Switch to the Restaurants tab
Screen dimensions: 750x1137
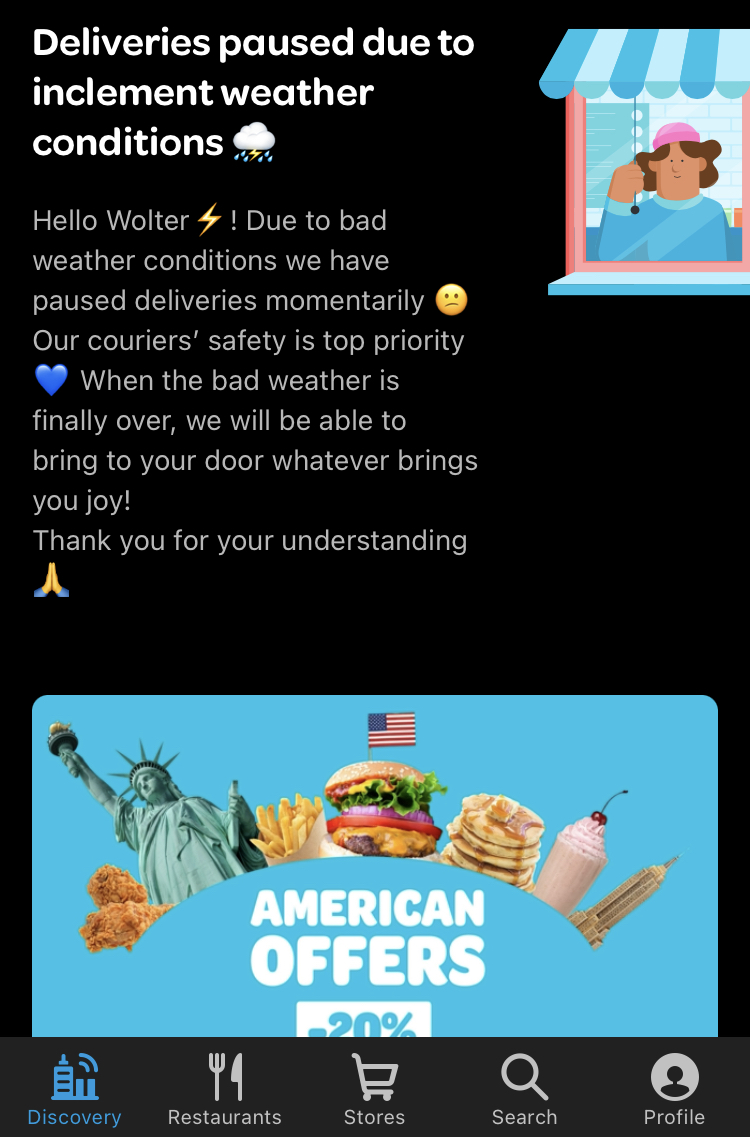(225, 1090)
